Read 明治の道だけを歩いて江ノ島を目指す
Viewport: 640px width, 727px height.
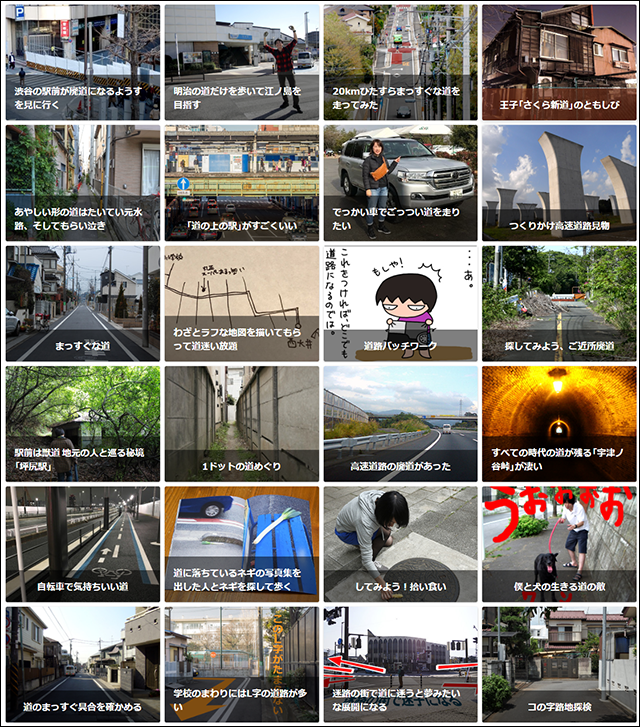241,62
